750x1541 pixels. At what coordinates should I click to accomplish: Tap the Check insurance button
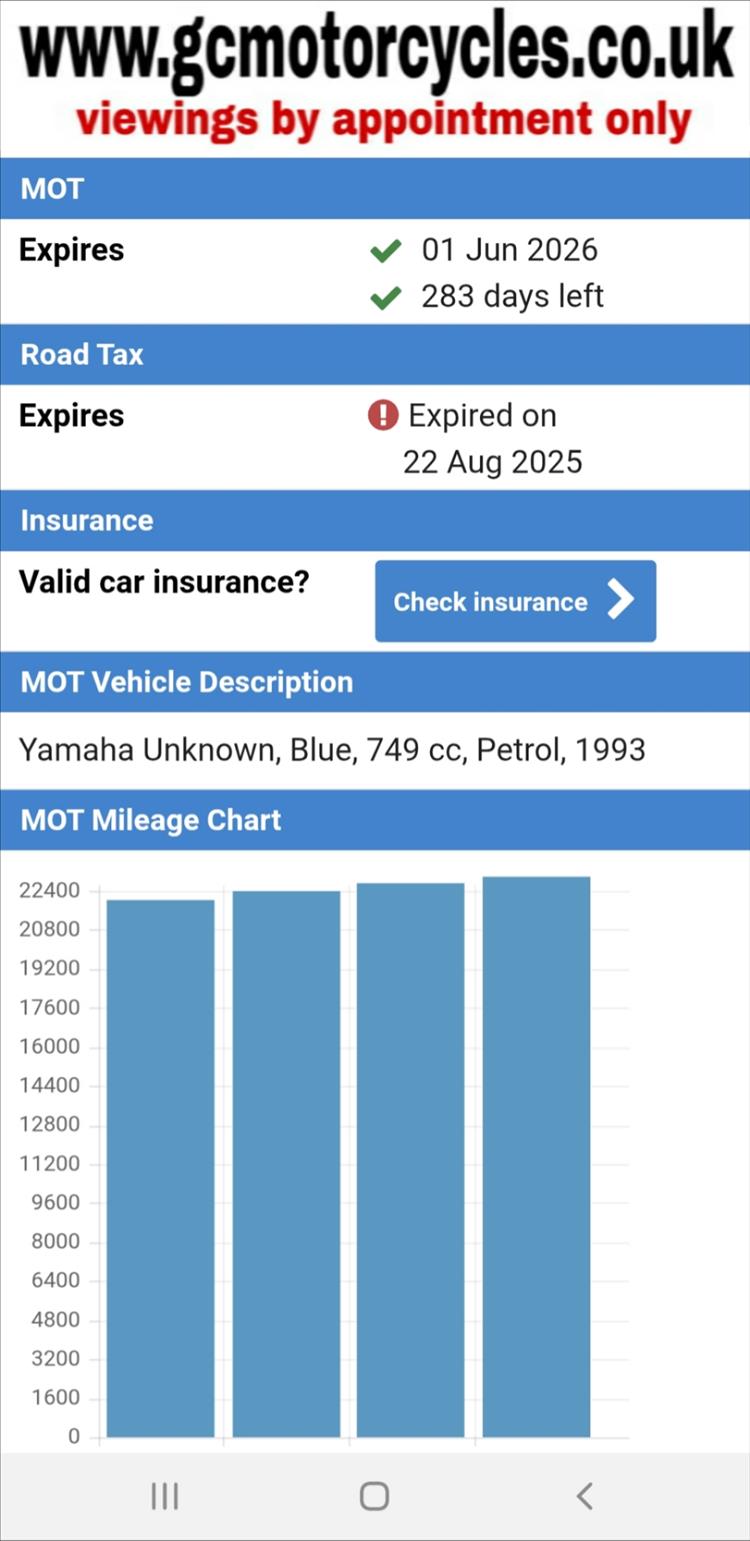tap(515, 601)
